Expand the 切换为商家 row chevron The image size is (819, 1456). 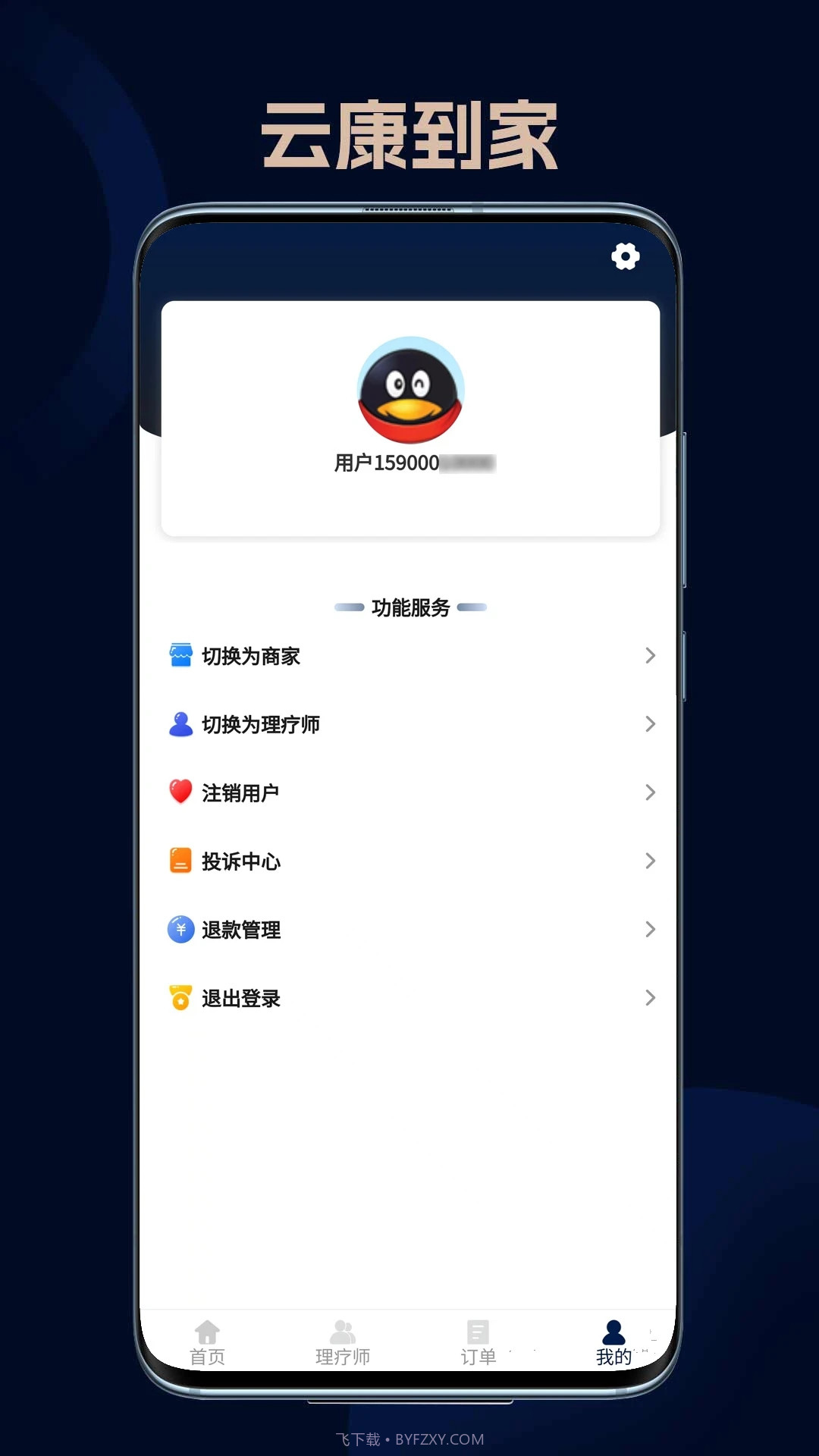tap(651, 656)
